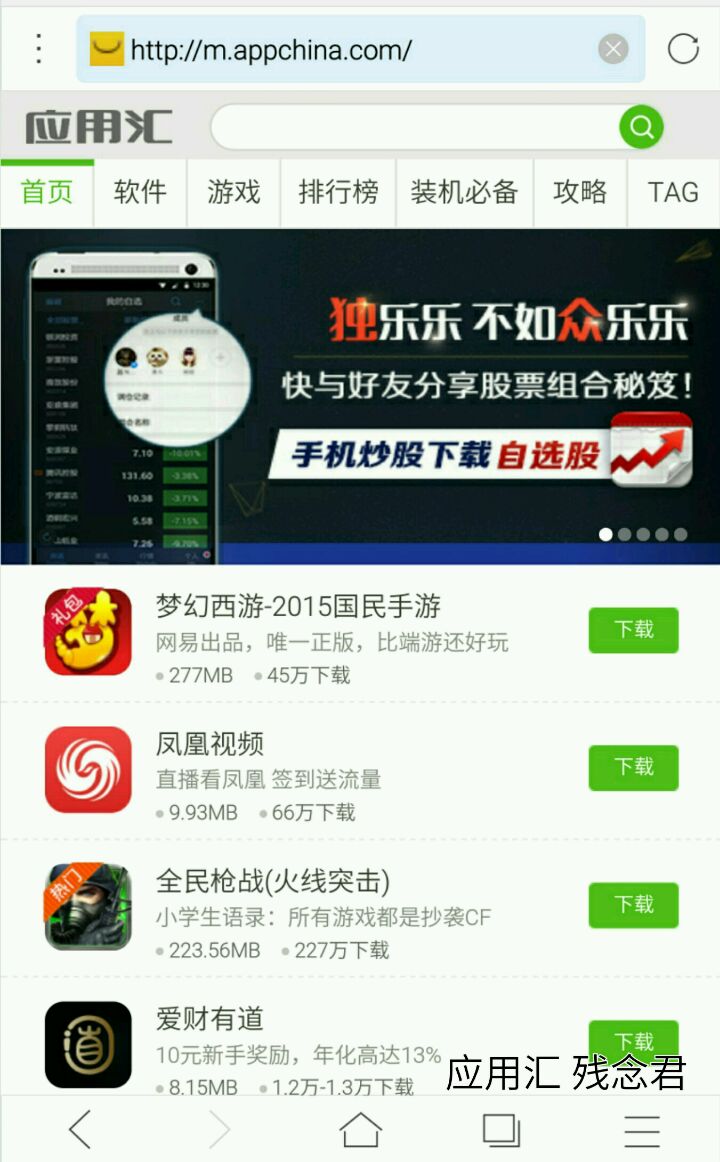Tap the green search button
This screenshot has height=1162, width=720.
[641, 127]
